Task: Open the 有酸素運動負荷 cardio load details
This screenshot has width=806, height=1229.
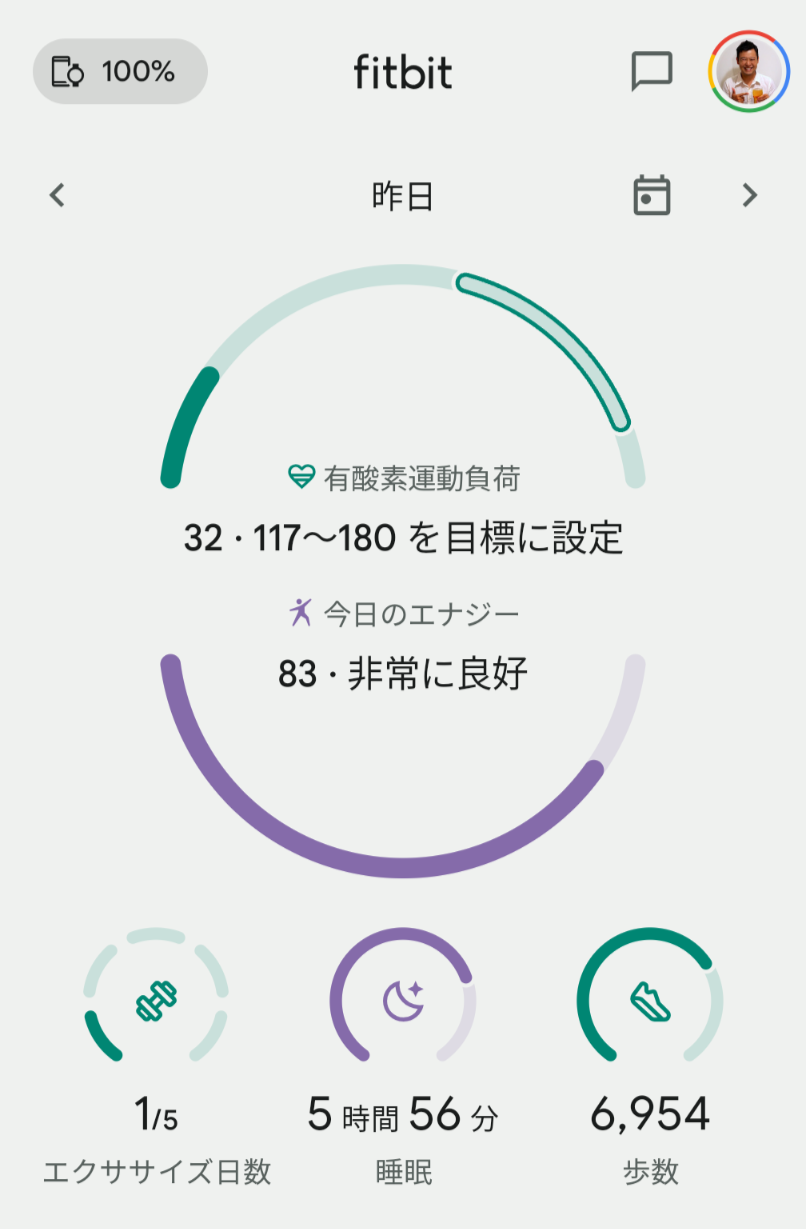Action: click(x=403, y=510)
